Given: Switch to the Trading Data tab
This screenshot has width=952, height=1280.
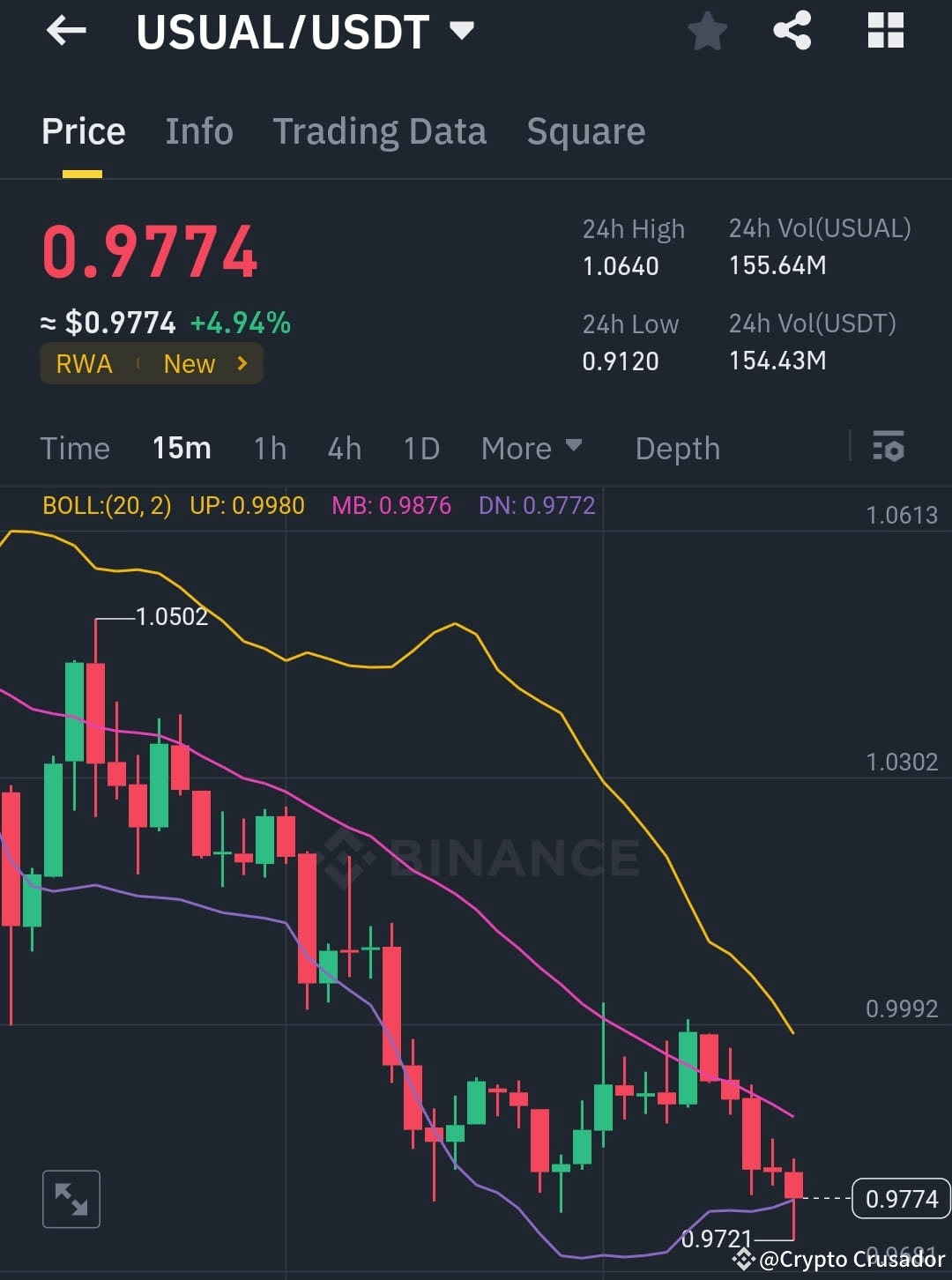Looking at the screenshot, I should [x=380, y=130].
